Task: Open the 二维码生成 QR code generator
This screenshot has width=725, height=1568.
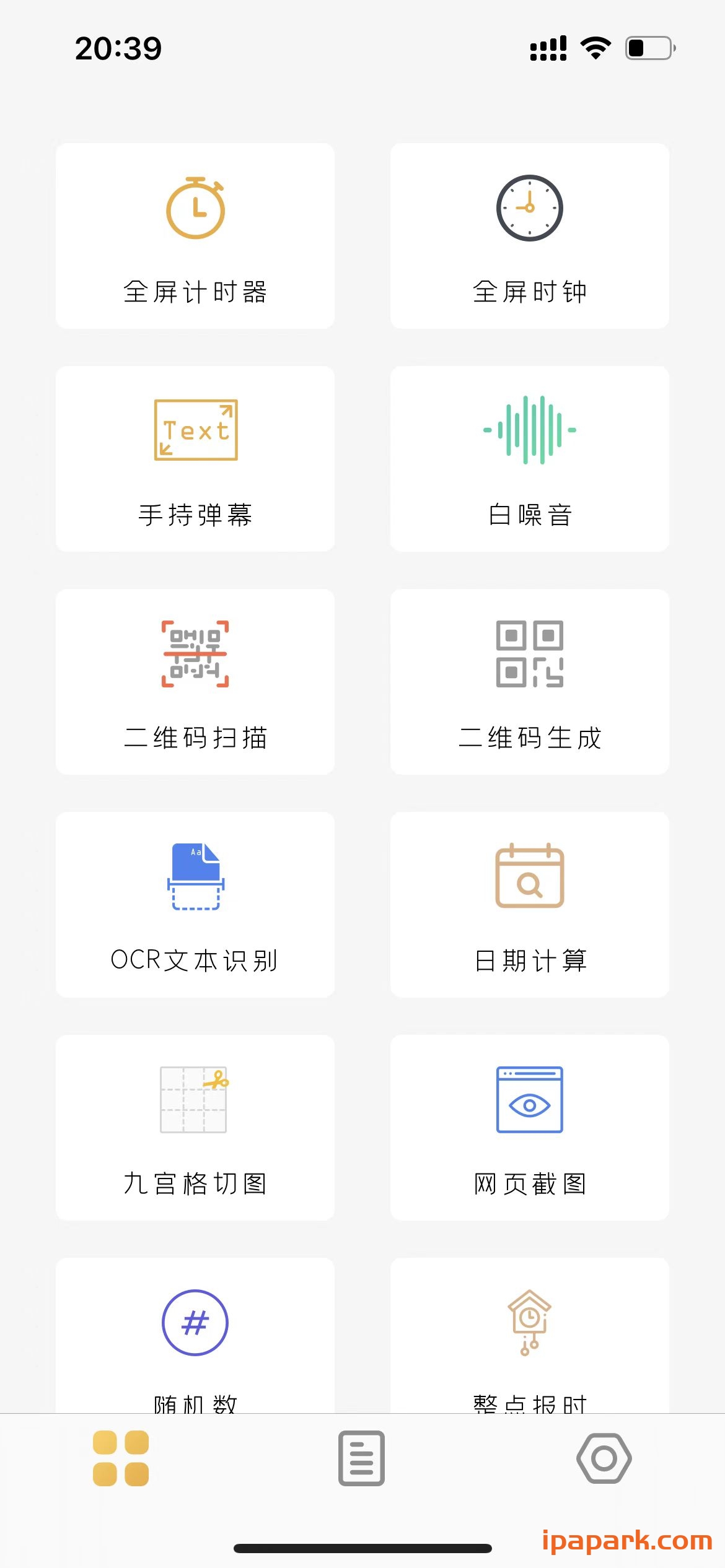Action: (530, 681)
